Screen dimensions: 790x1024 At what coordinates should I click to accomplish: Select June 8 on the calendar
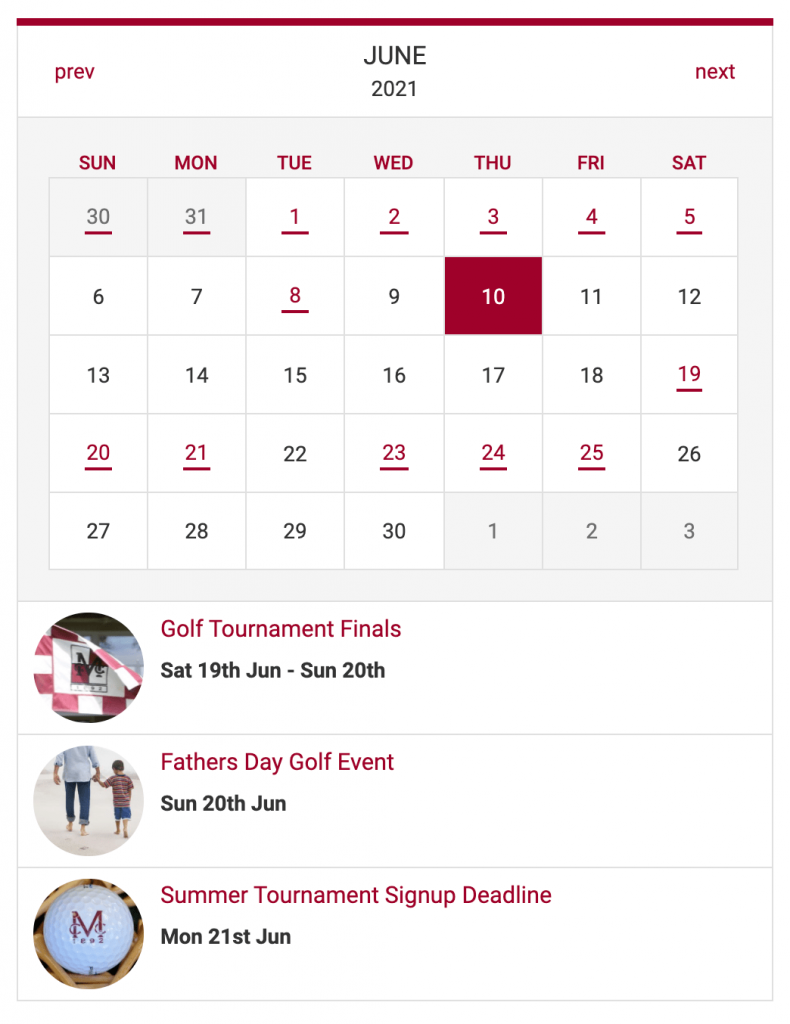click(295, 296)
